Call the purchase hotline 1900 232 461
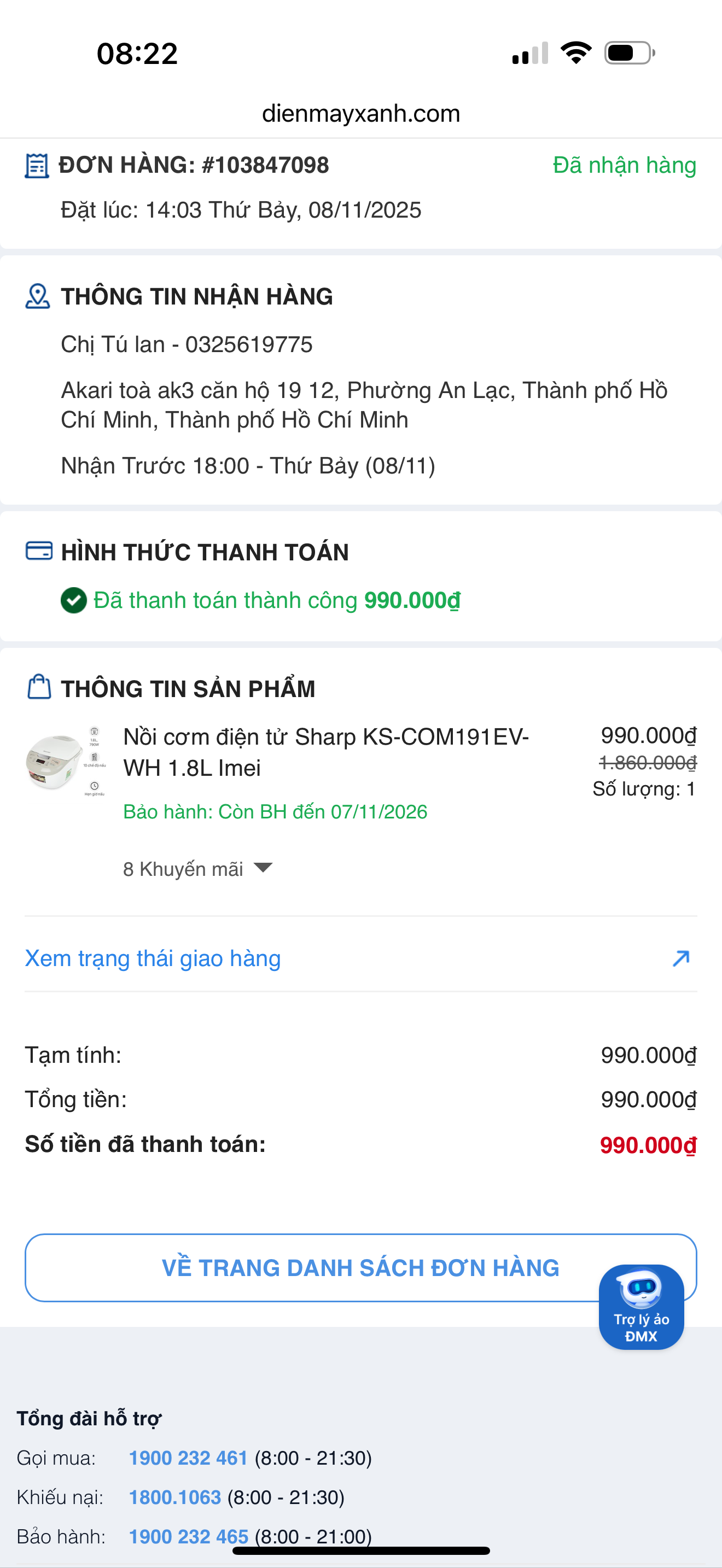 188,1458
